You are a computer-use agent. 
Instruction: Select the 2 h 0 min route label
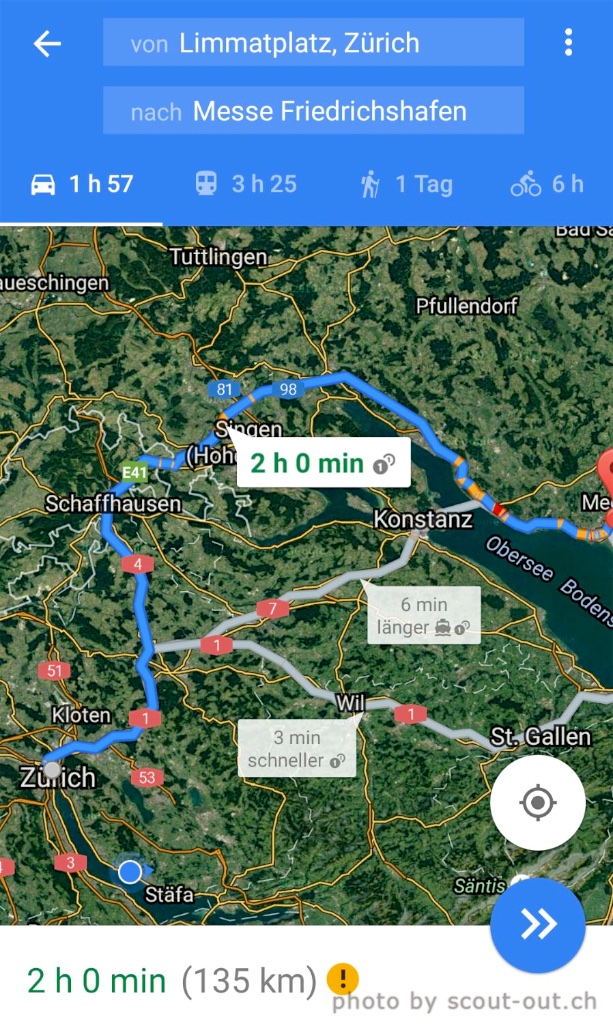click(324, 463)
